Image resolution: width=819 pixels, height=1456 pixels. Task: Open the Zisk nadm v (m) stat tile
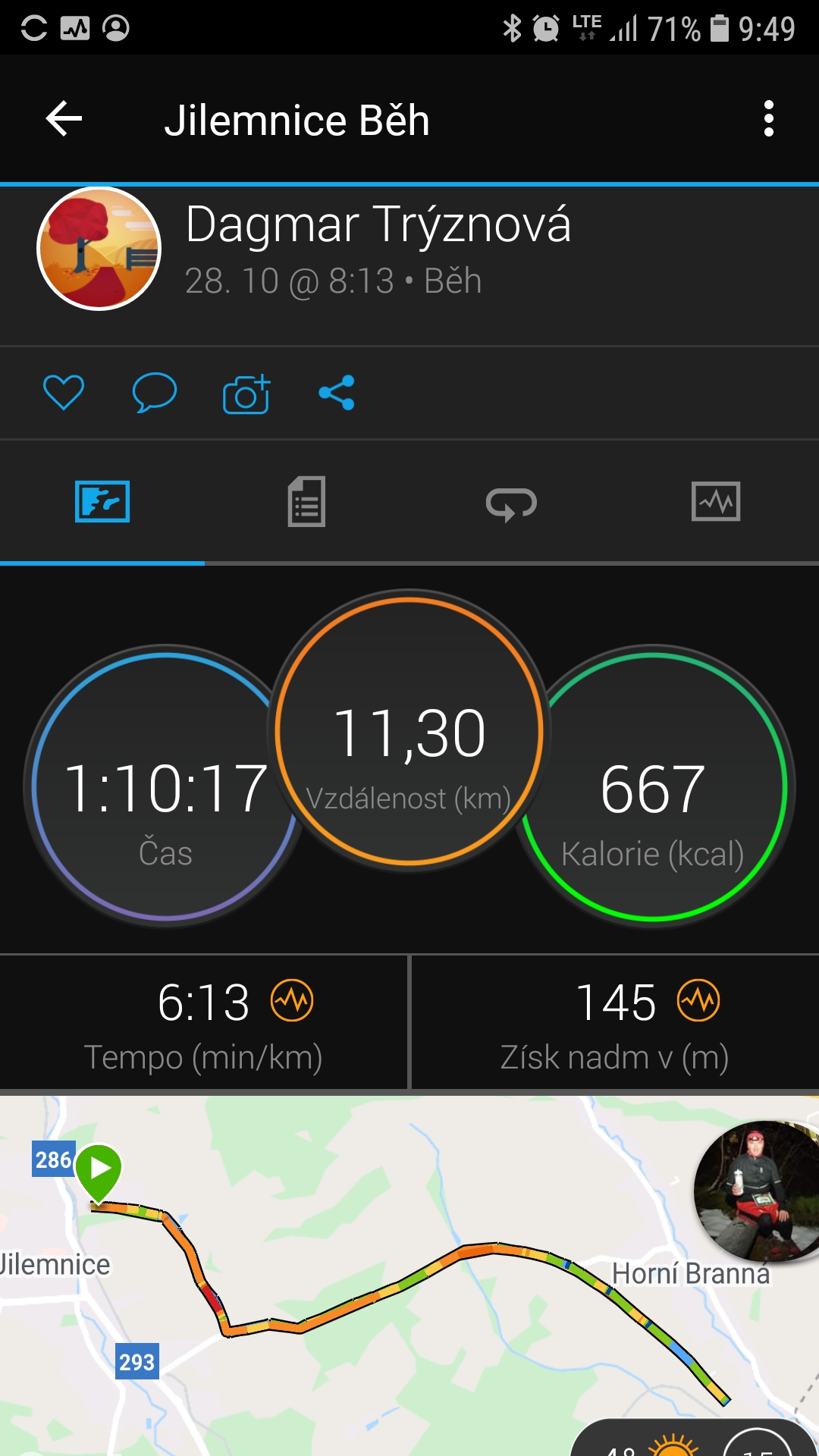point(615,1022)
